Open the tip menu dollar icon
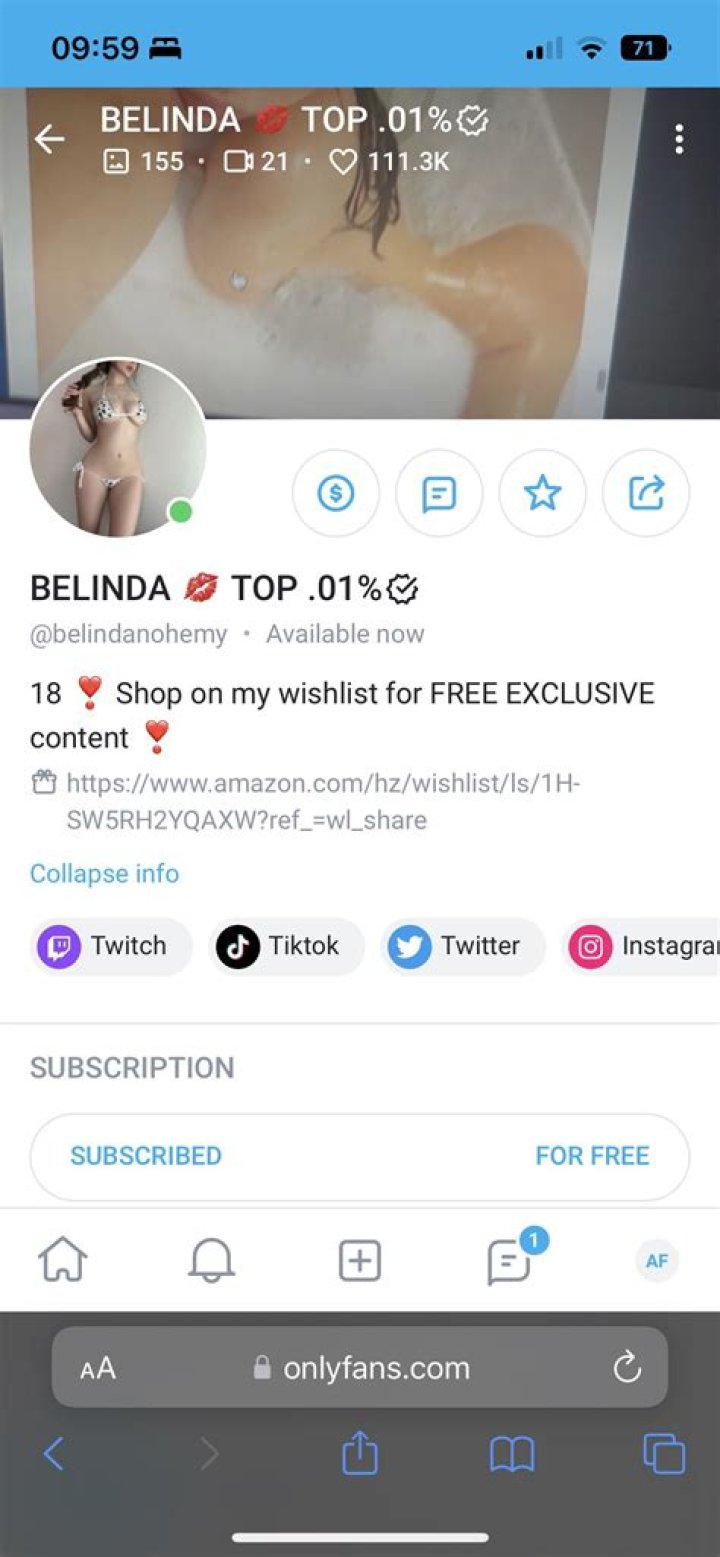Viewport: 720px width, 1557px height. click(x=335, y=492)
